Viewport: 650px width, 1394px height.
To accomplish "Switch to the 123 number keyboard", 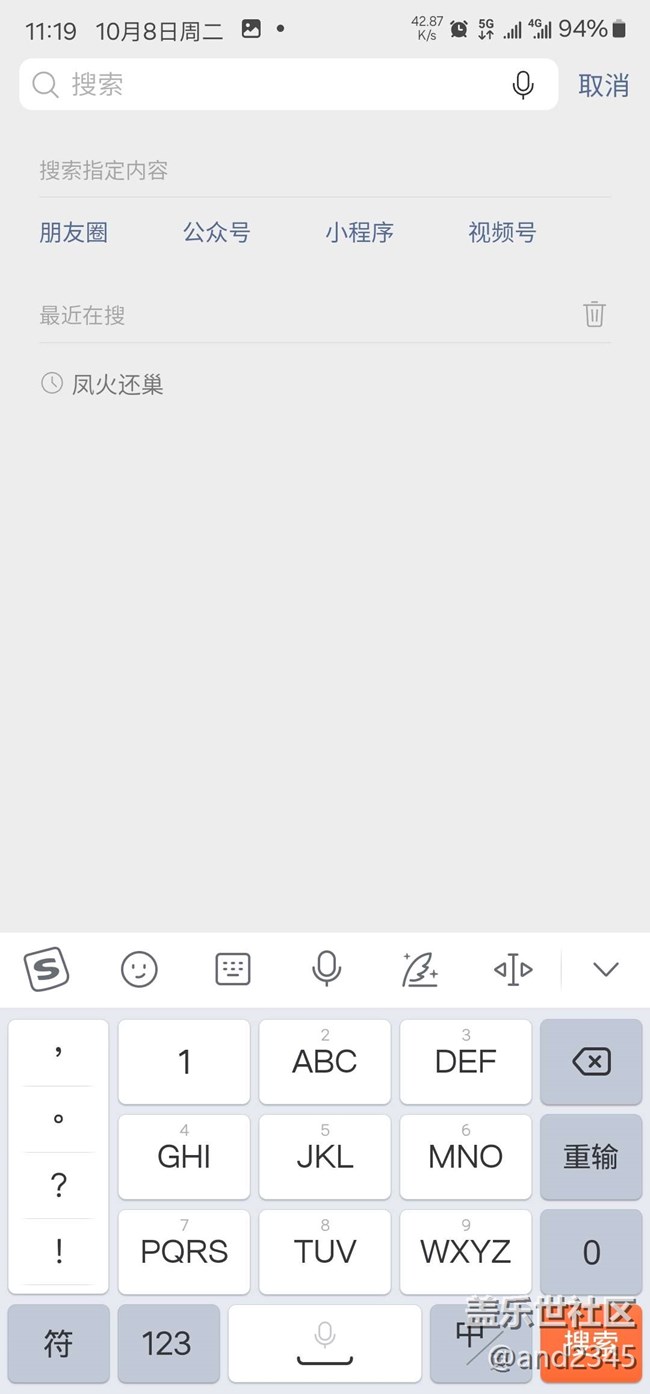I will coord(168,1343).
